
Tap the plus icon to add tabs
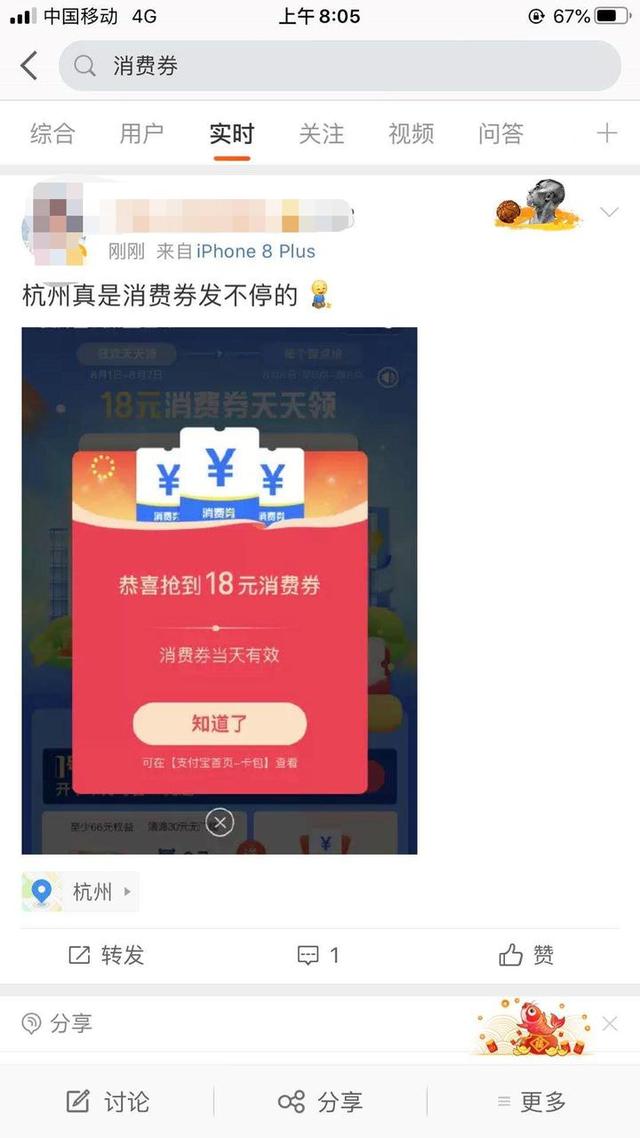[607, 133]
